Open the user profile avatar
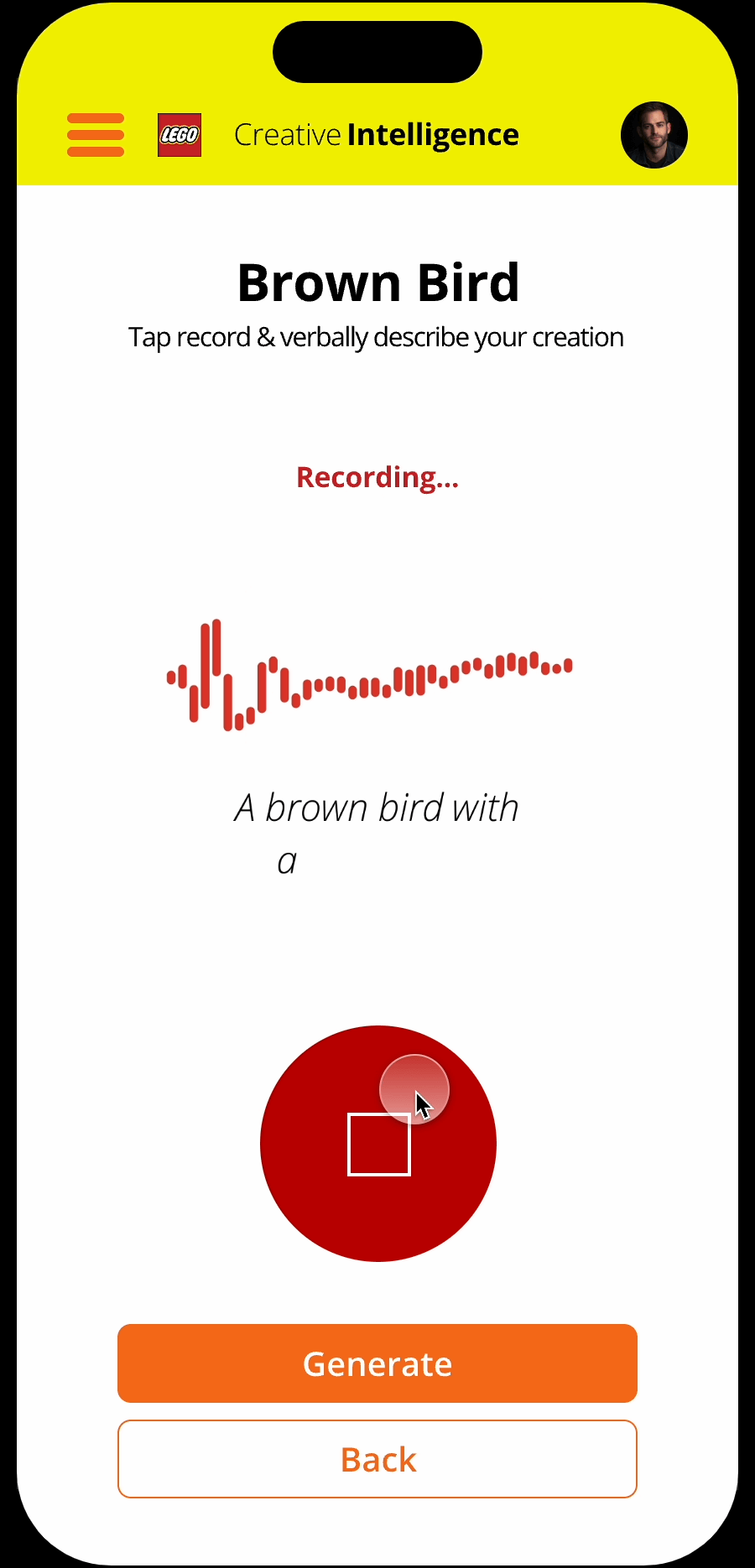755x1568 pixels. coord(654,135)
